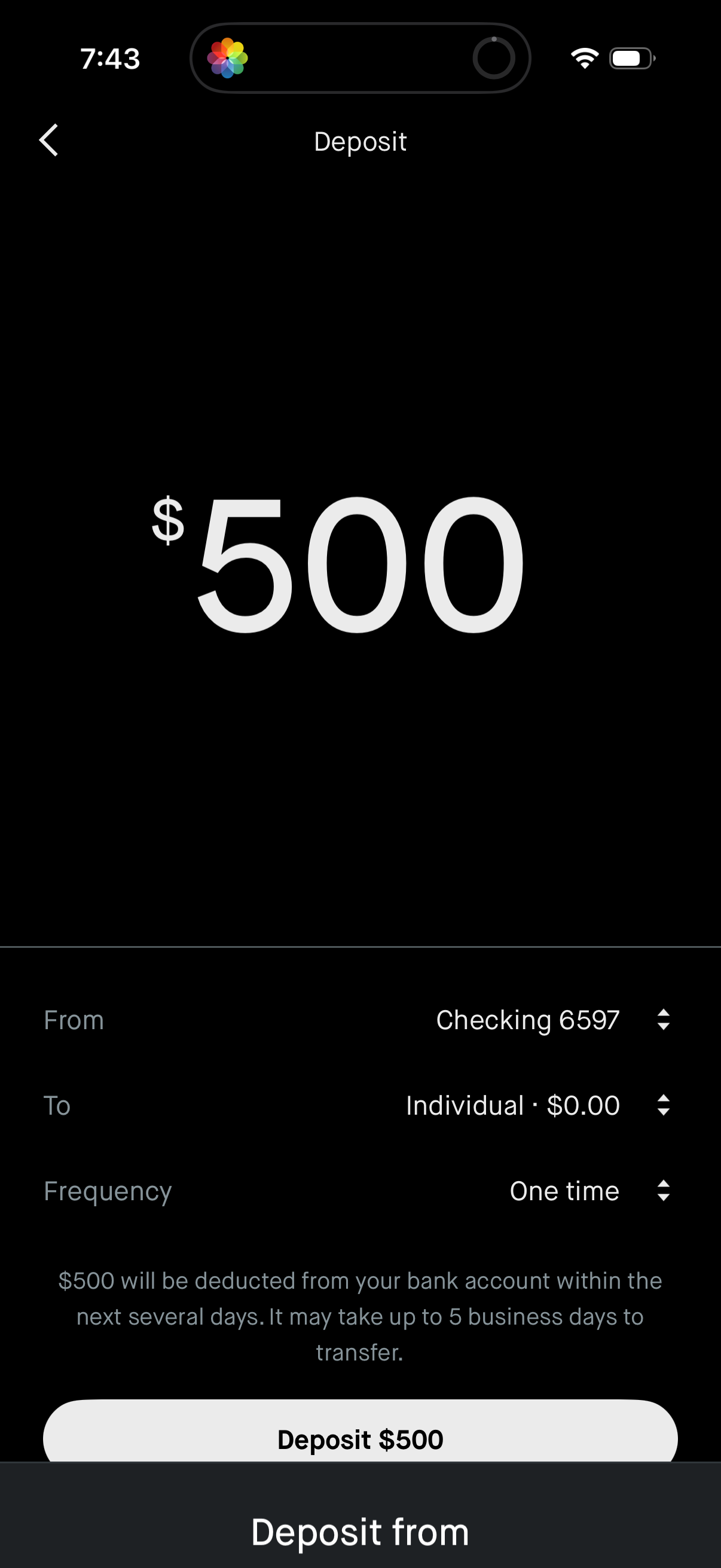This screenshot has height=1568, width=721.
Task: Tap the clock showing 7:43
Action: (x=109, y=58)
